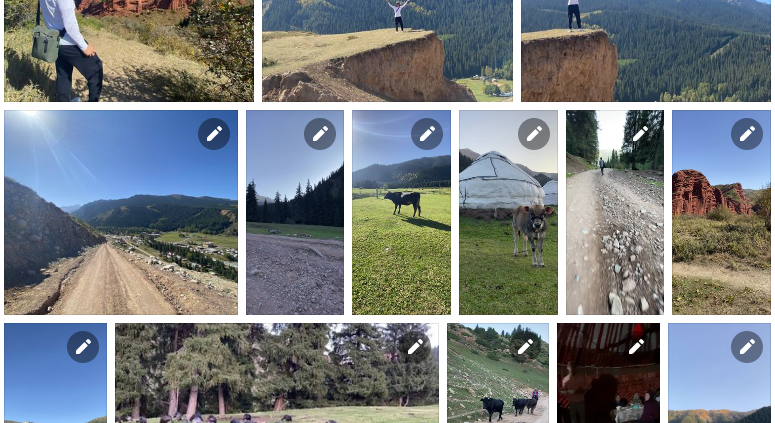Edit the gravel road with fir trees photo

[x=320, y=134]
